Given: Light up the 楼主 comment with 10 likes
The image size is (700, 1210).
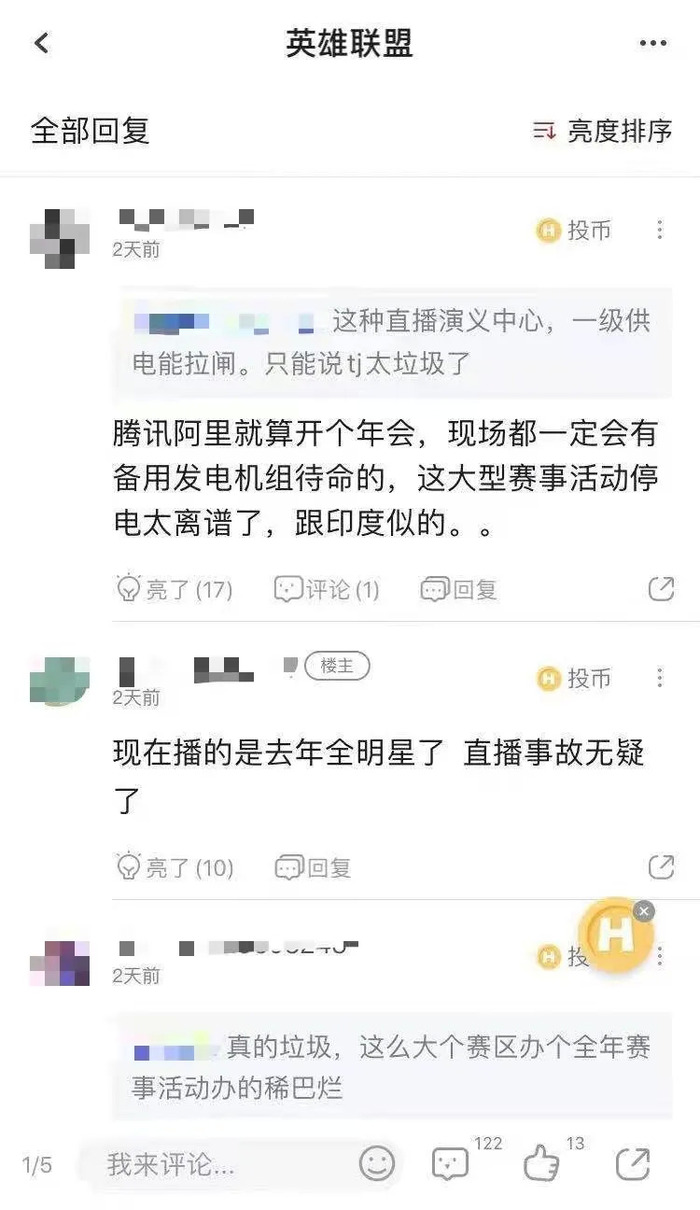Looking at the screenshot, I should [175, 867].
